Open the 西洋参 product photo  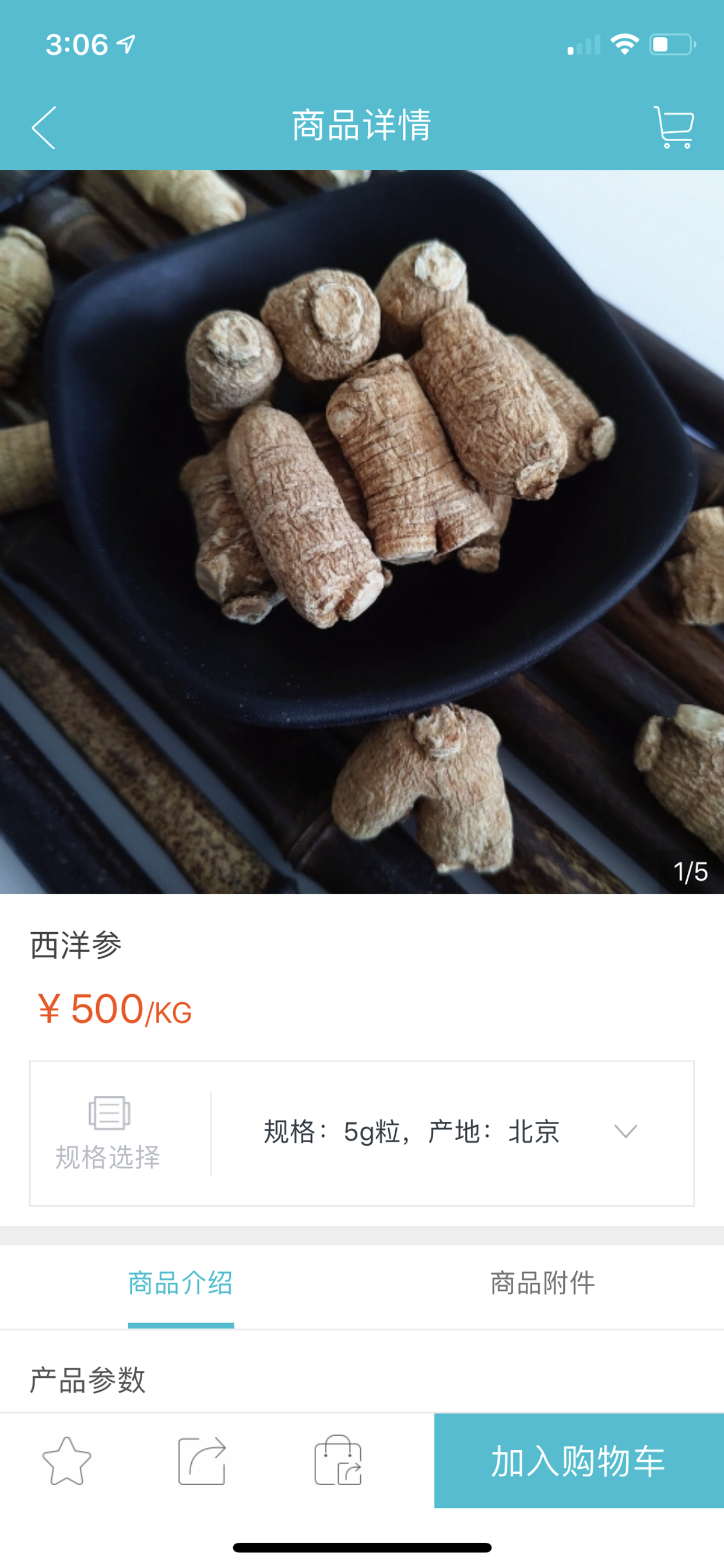pos(362,531)
